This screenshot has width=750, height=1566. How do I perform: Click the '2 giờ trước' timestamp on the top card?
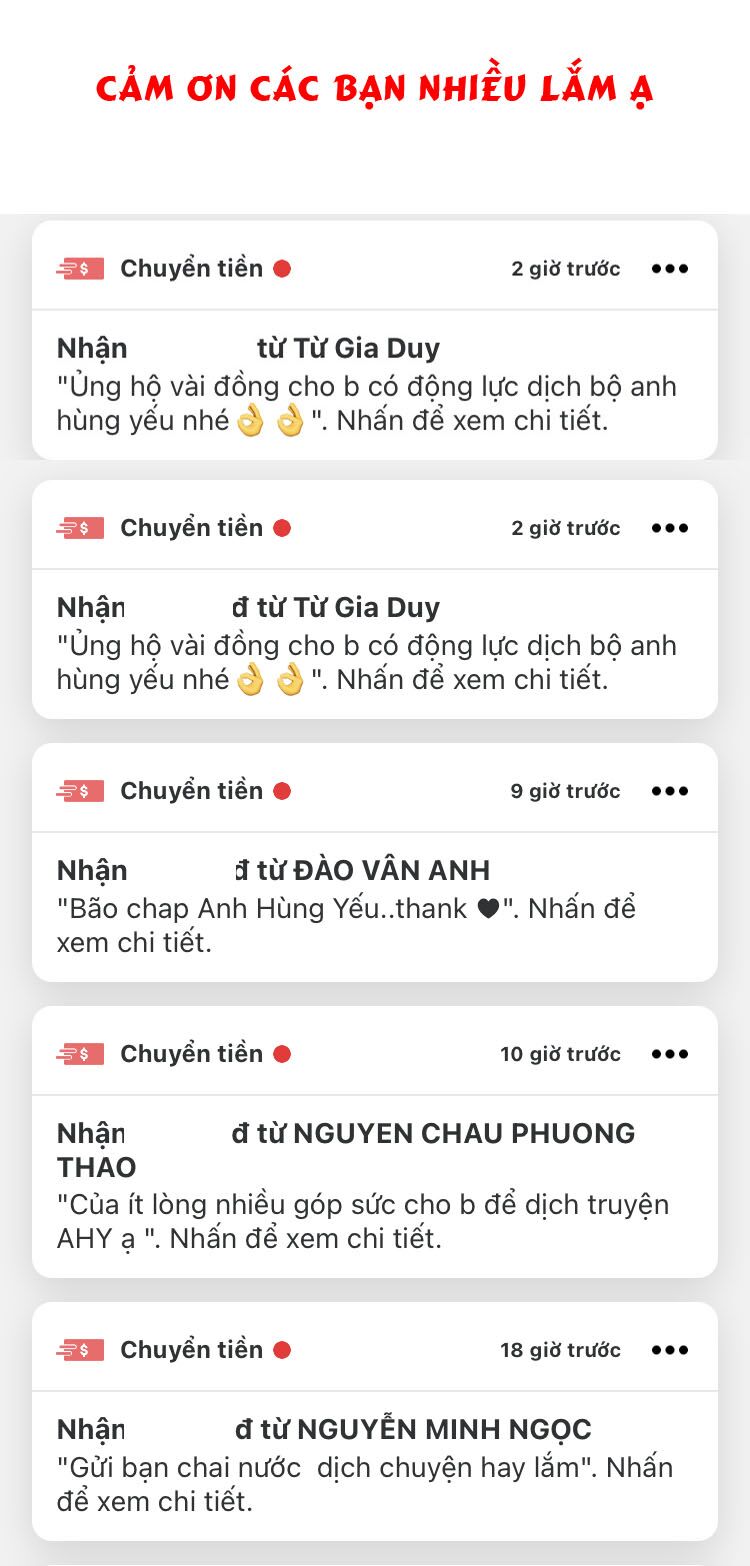tap(565, 267)
